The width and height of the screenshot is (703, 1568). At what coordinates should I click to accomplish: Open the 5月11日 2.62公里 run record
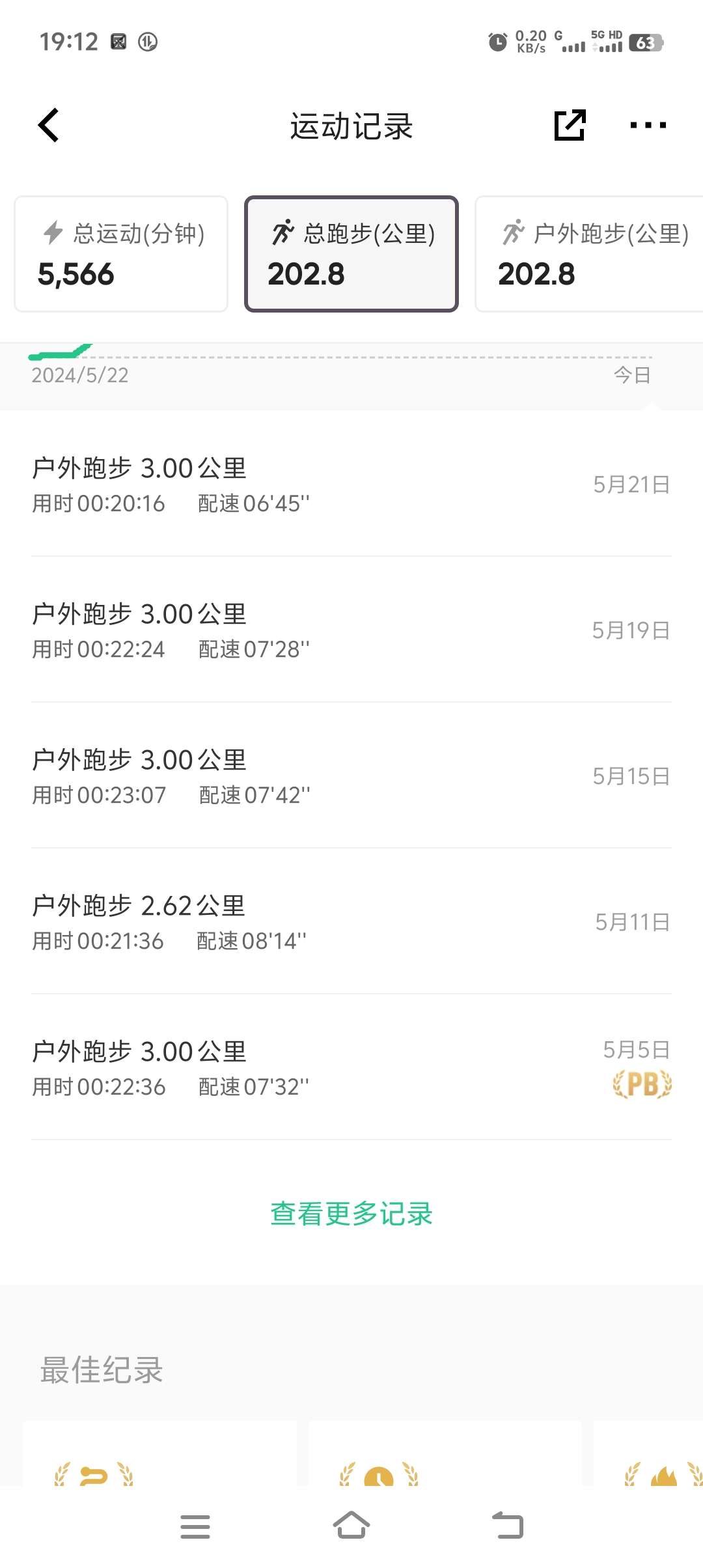tap(351, 921)
